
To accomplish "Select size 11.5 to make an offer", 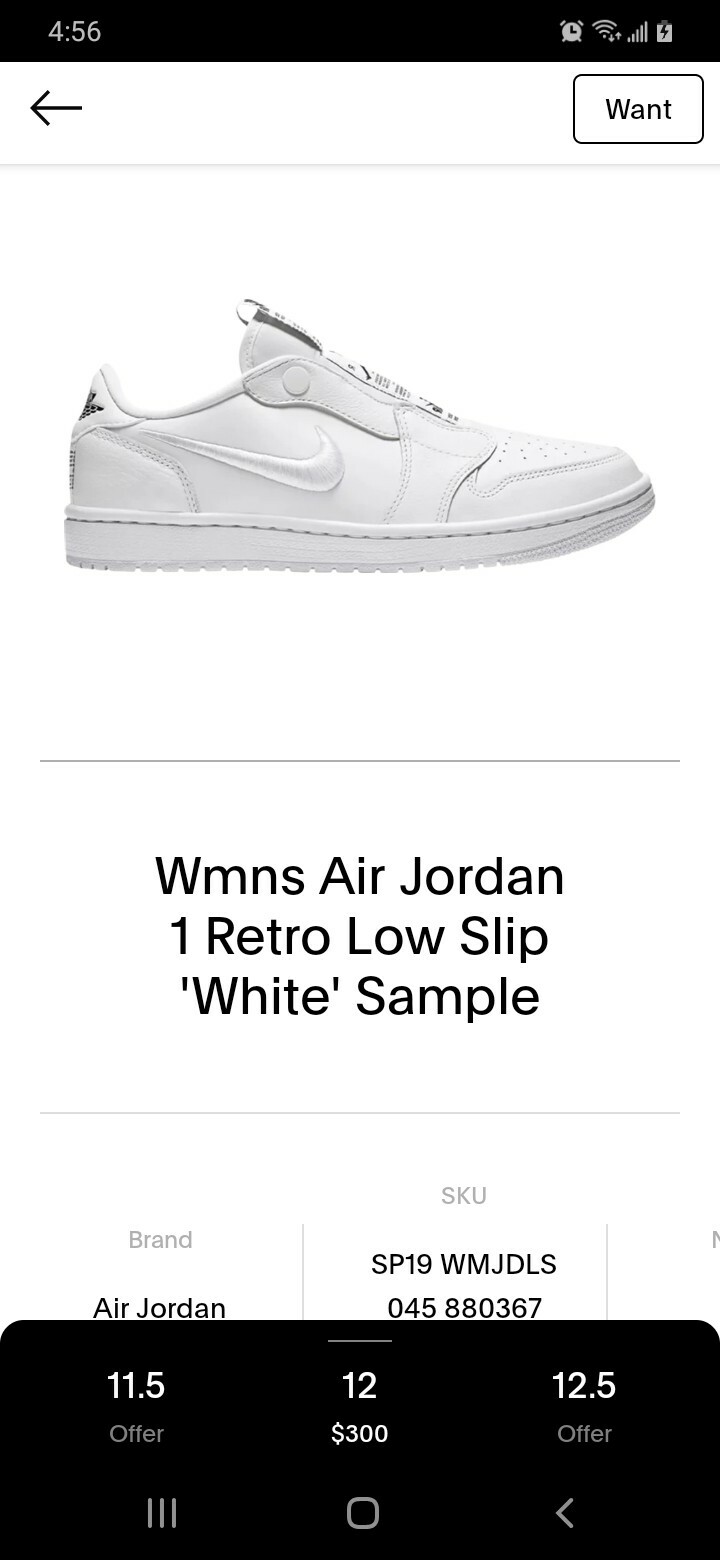I will click(x=136, y=1405).
